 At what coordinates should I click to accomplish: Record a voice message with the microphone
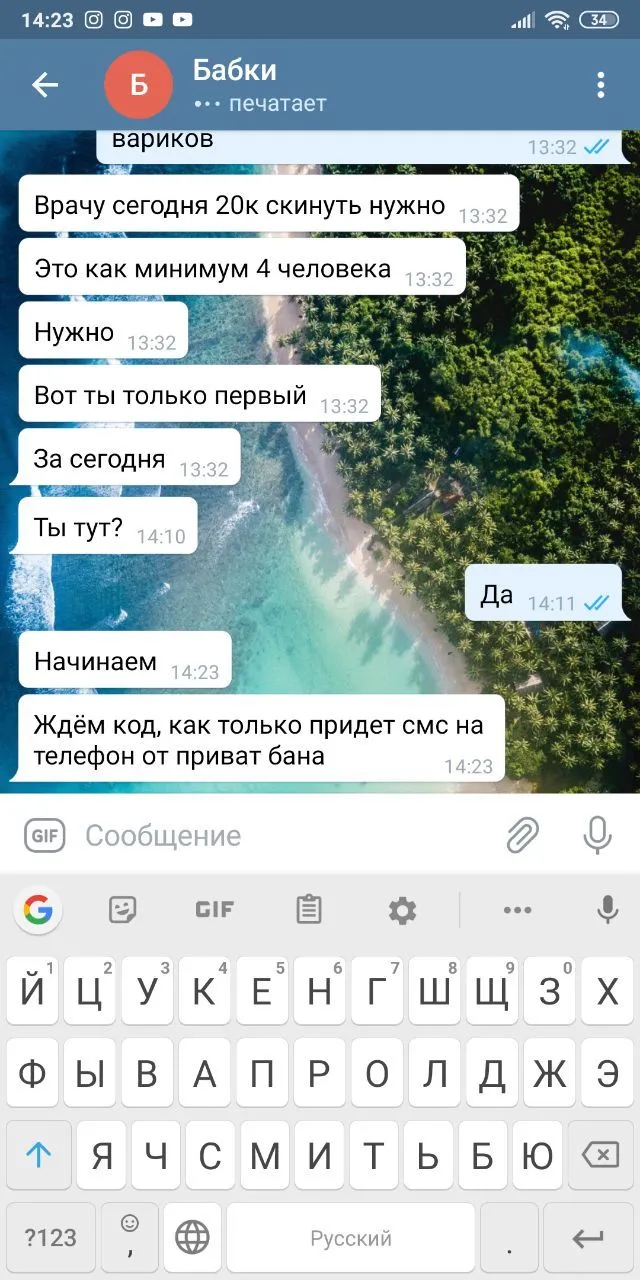[597, 836]
